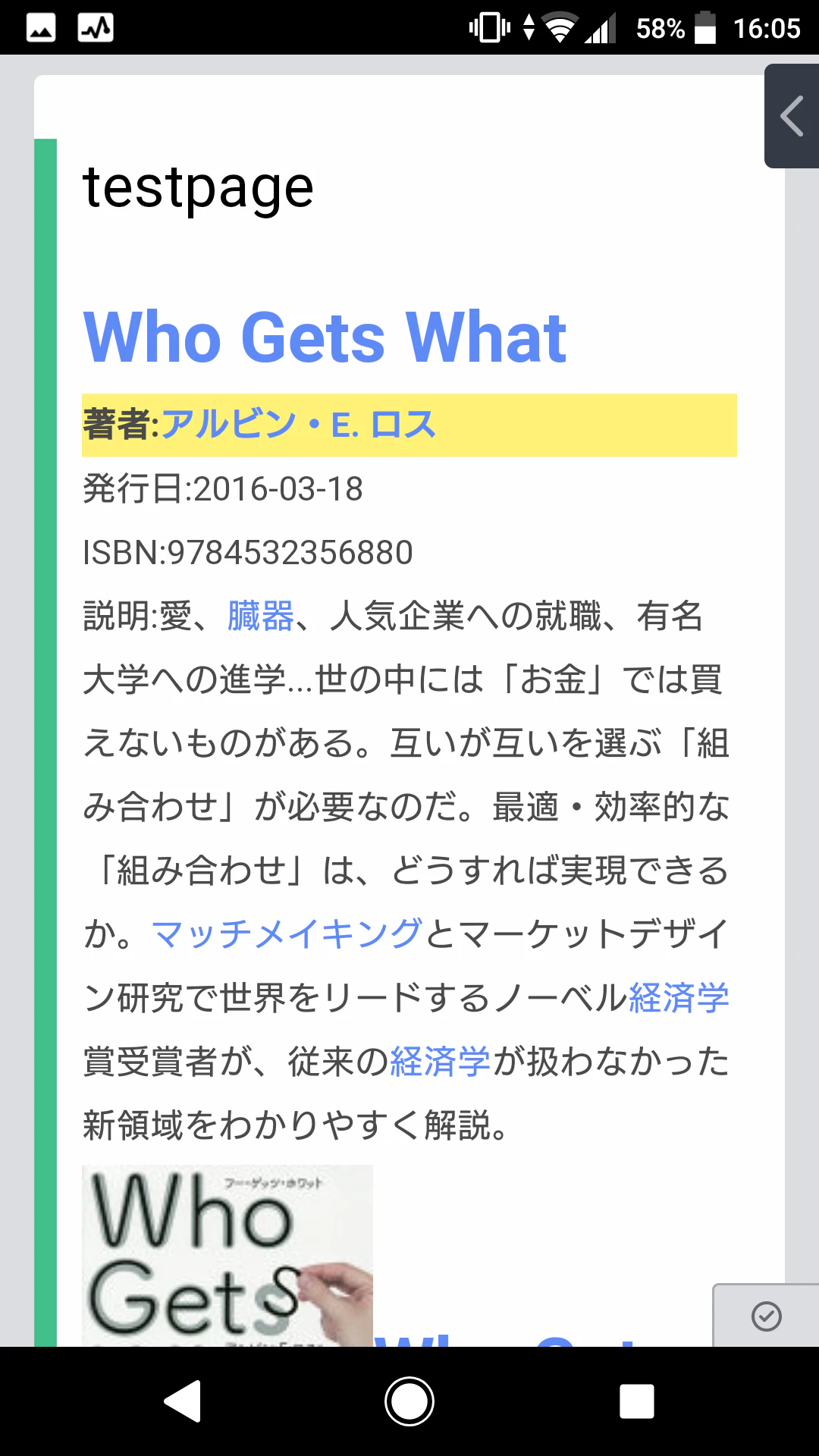Viewport: 819px width, 1456px height.
Task: Open the マッチメイキング link
Action: click(287, 934)
